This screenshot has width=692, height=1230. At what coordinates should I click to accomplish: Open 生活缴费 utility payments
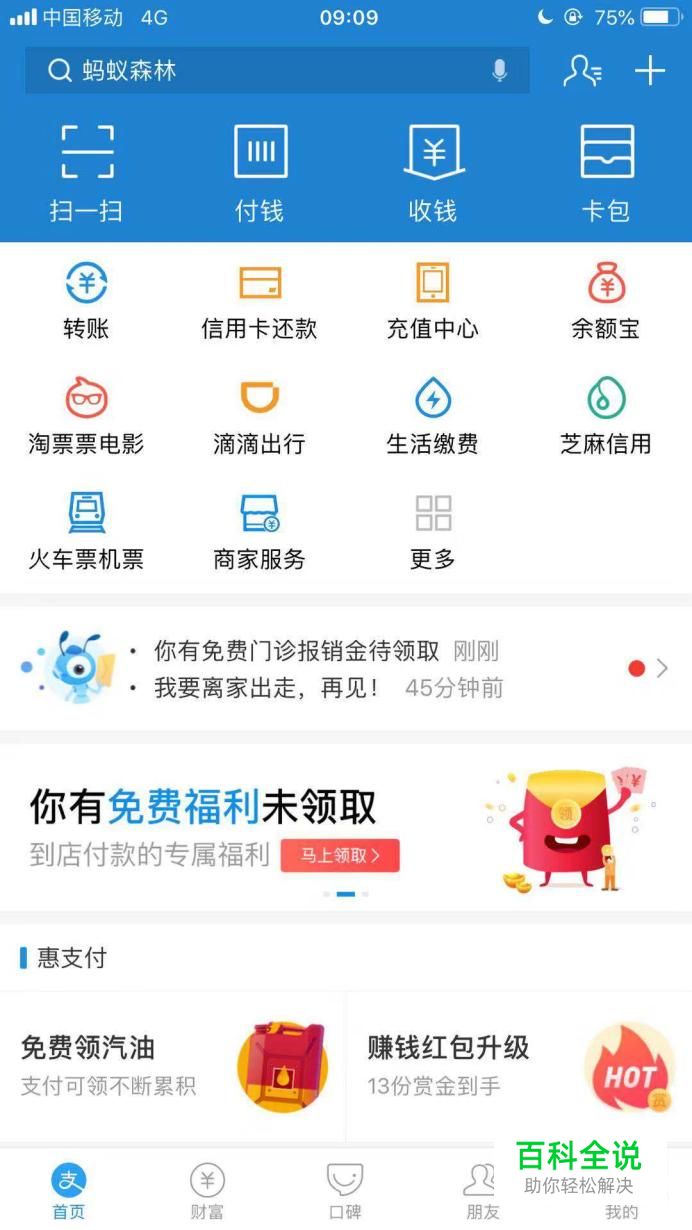(433, 415)
